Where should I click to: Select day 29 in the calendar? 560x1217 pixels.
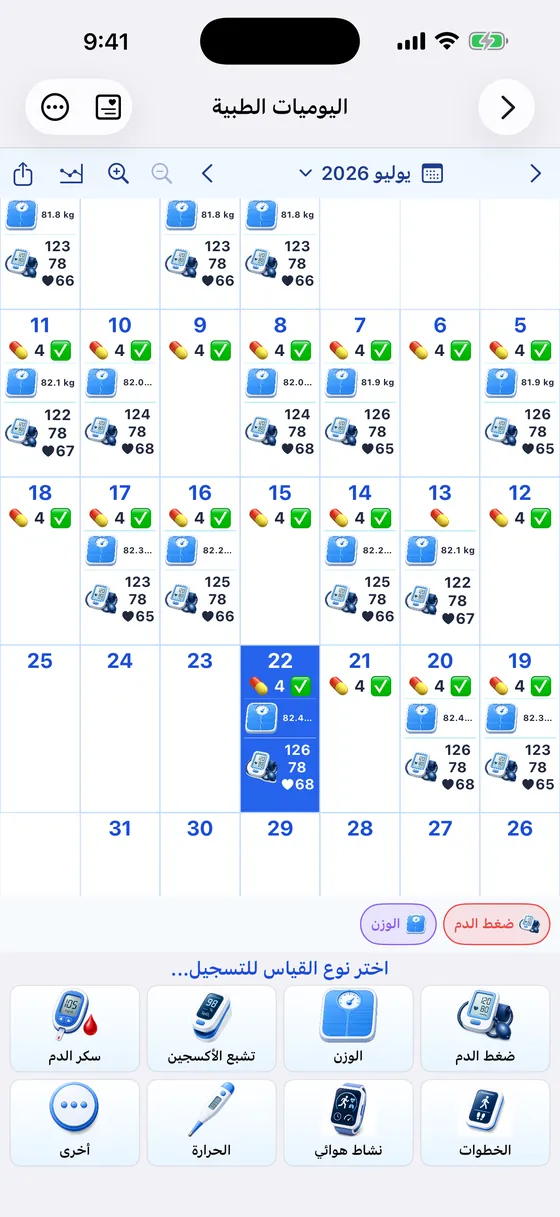pos(280,854)
